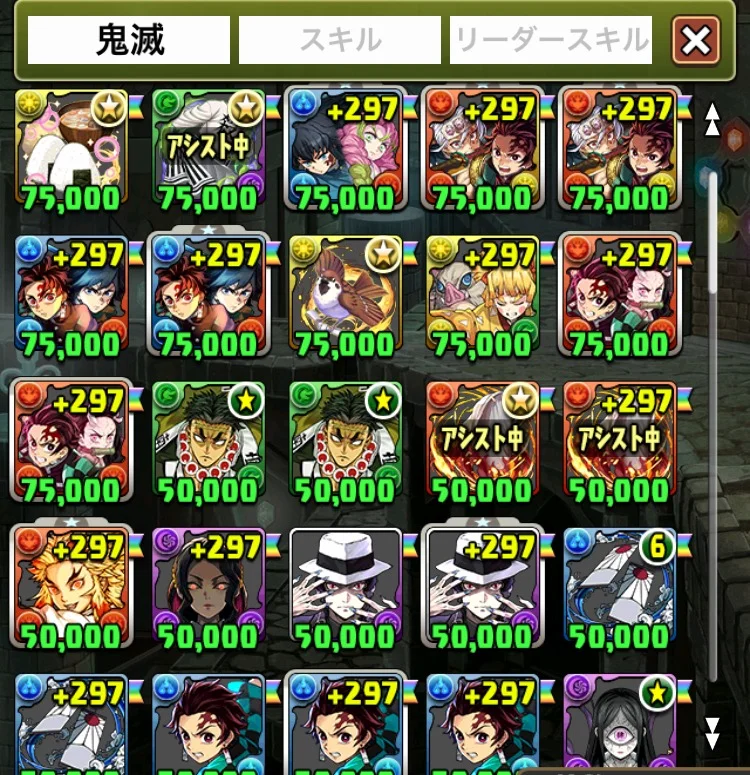Screen dimensions: 750x775
Task: Jump to list bottom with the double down arrow
Action: point(712,733)
